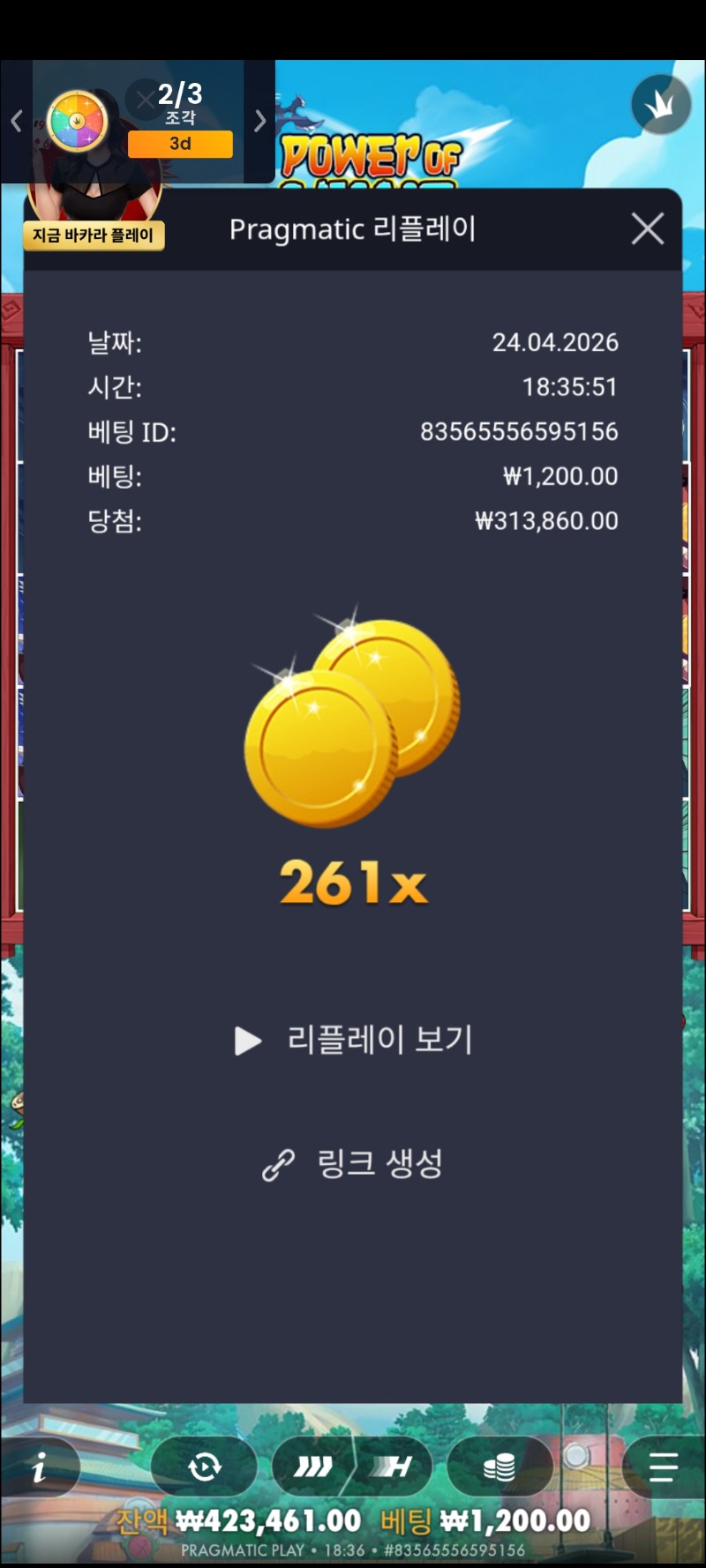The height and width of the screenshot is (1568, 706).
Task: Go to the previous promo with left arrow
Action: coord(16,121)
